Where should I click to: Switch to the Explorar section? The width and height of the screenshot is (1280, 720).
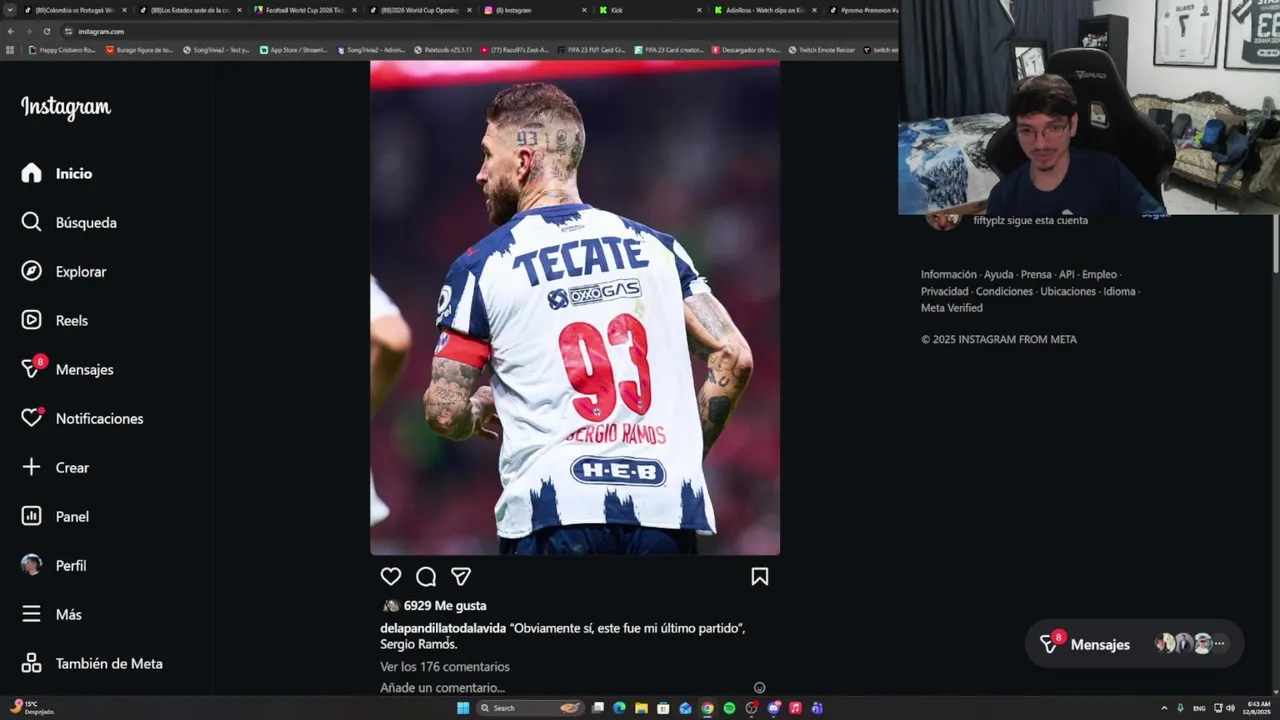click(80, 271)
